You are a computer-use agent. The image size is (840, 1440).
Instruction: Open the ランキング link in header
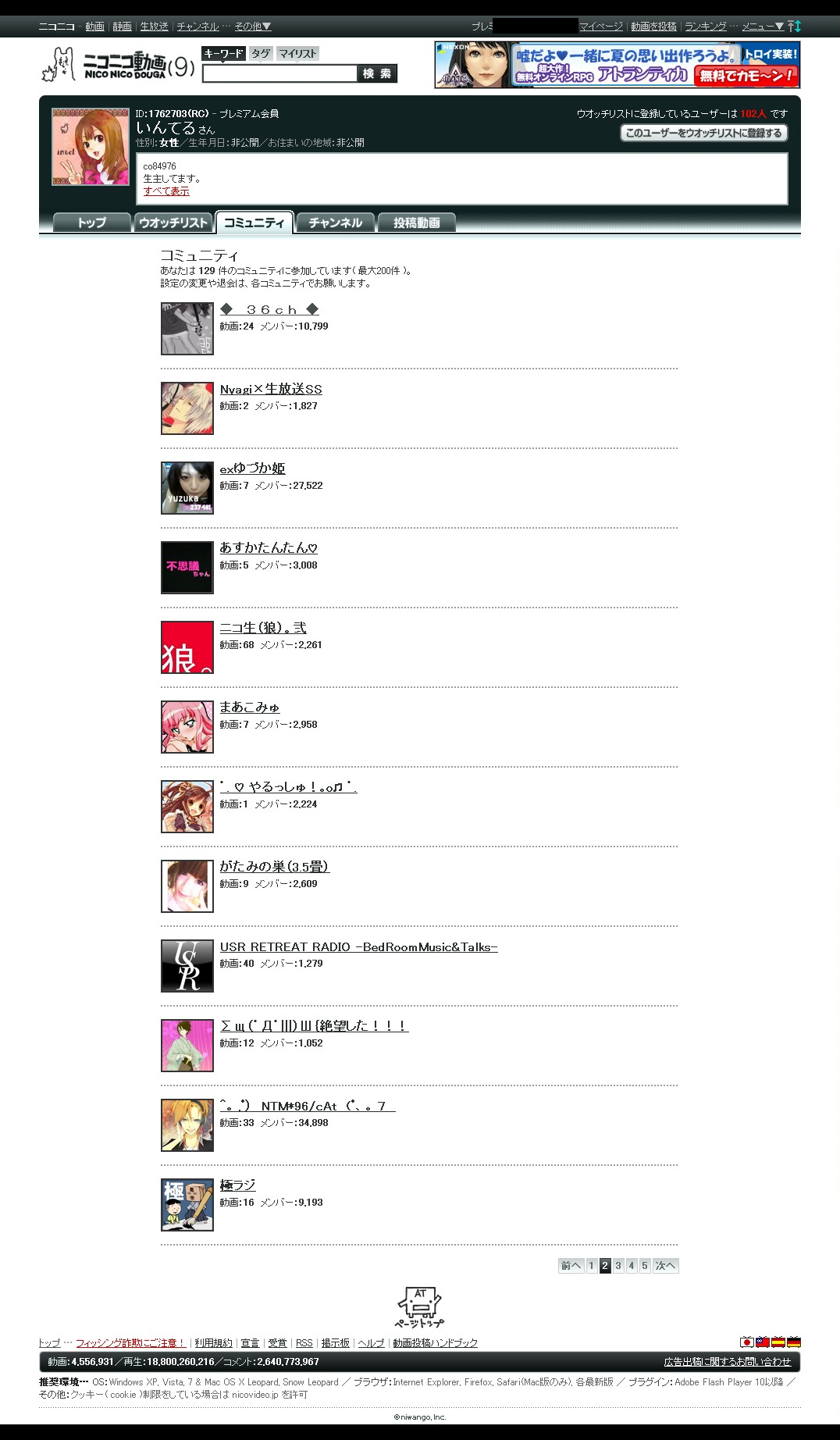click(x=706, y=27)
